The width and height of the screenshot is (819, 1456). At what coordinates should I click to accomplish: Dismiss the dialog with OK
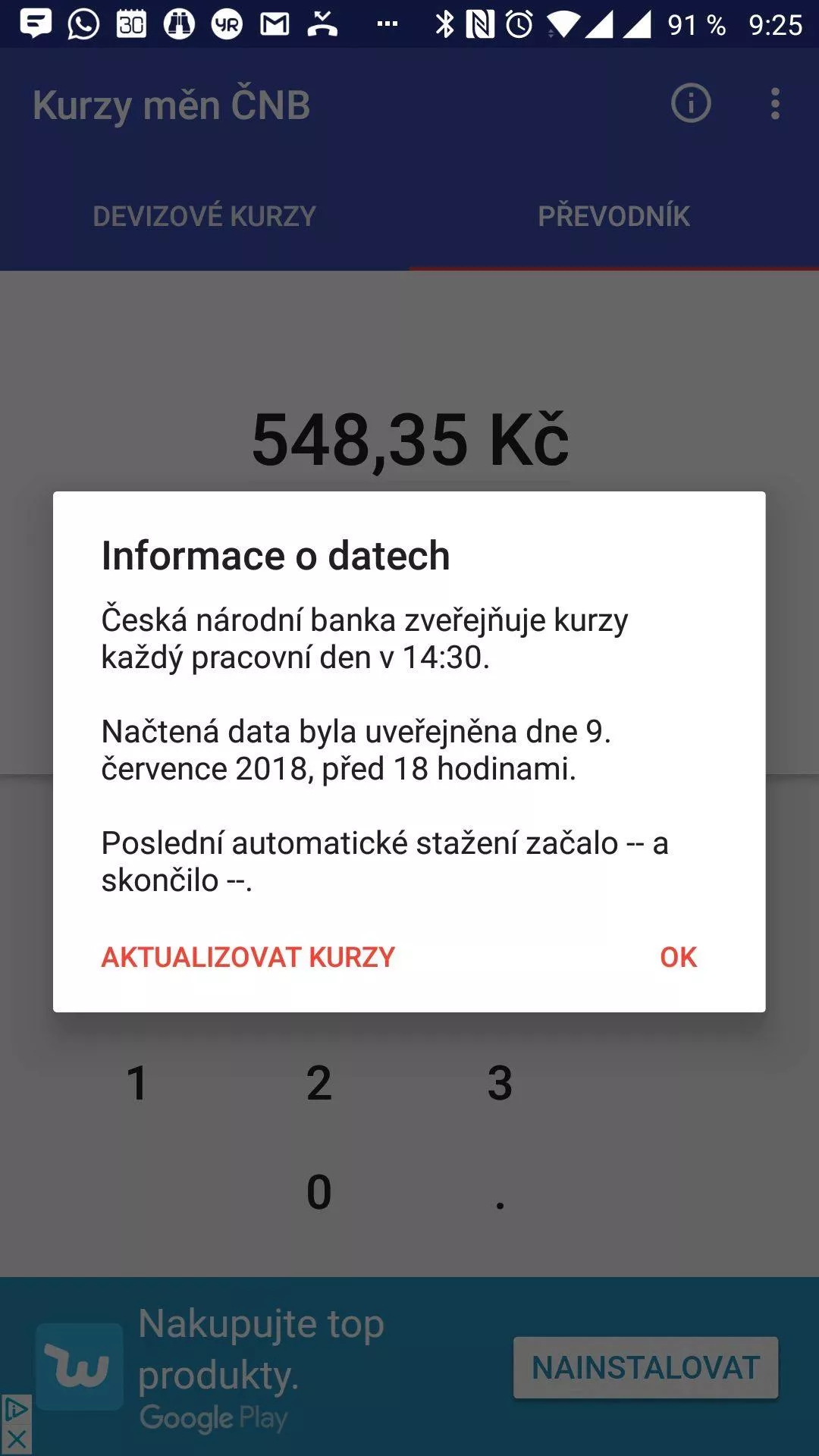pos(679,957)
